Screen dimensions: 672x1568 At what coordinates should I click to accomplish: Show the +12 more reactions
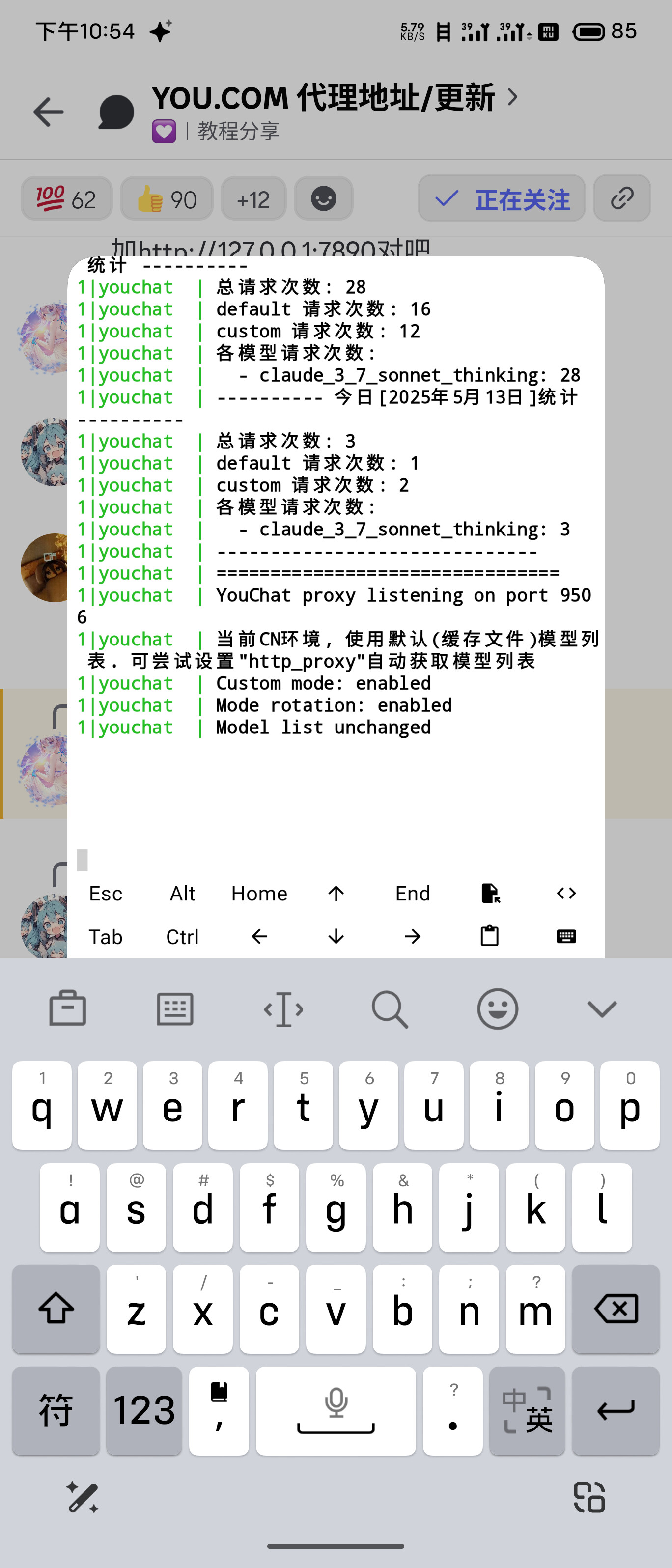pos(253,199)
